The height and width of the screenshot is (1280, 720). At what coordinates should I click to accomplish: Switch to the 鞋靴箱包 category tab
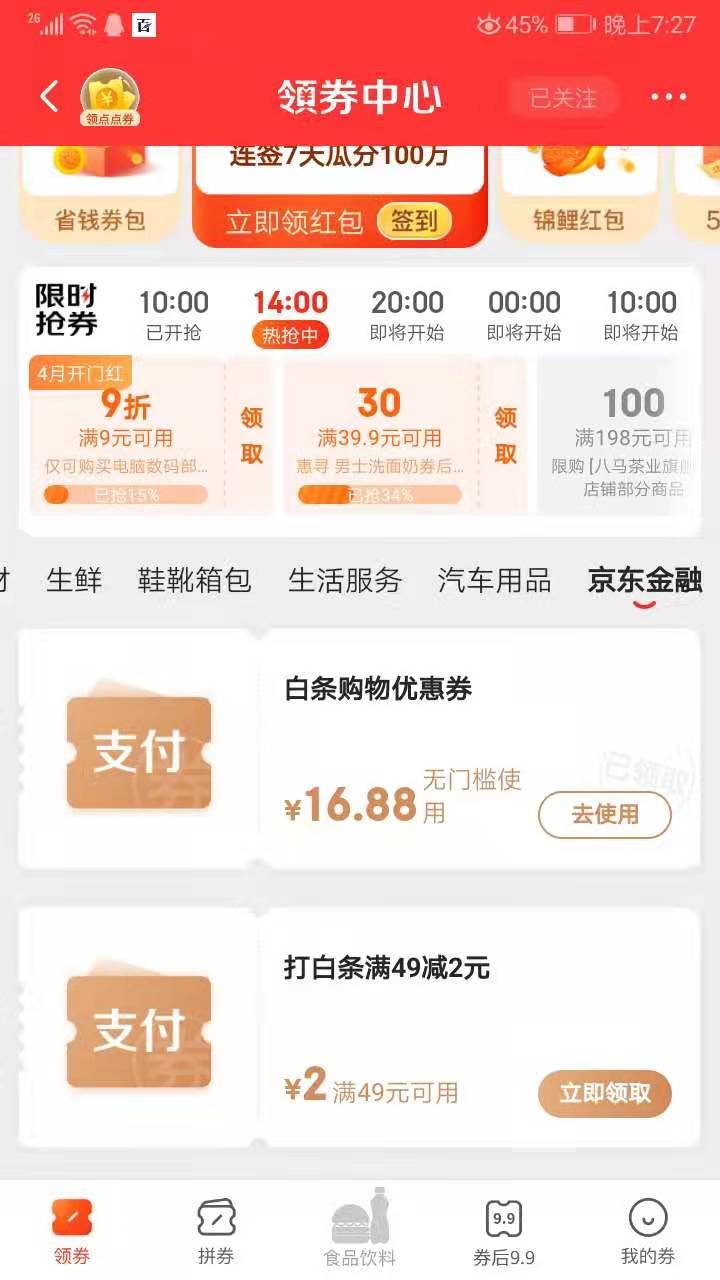click(x=194, y=580)
